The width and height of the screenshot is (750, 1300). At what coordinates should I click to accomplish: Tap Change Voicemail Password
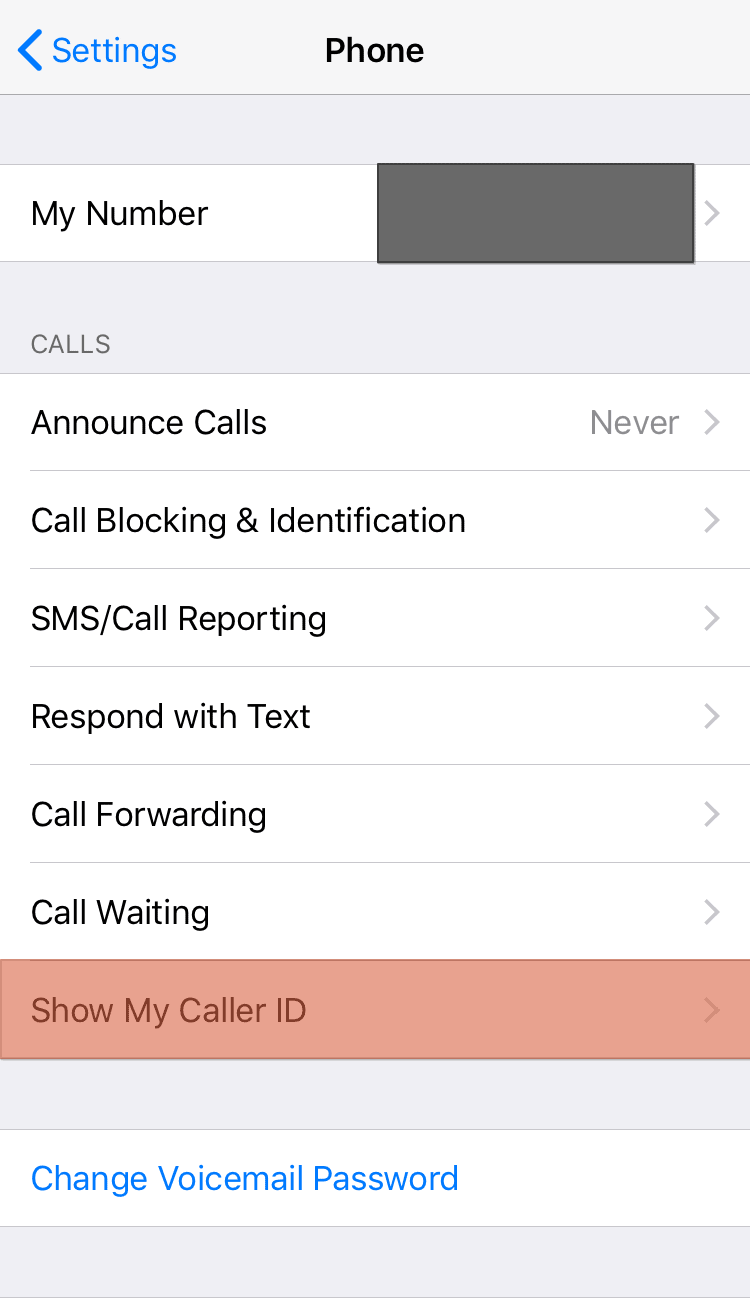tap(245, 1178)
